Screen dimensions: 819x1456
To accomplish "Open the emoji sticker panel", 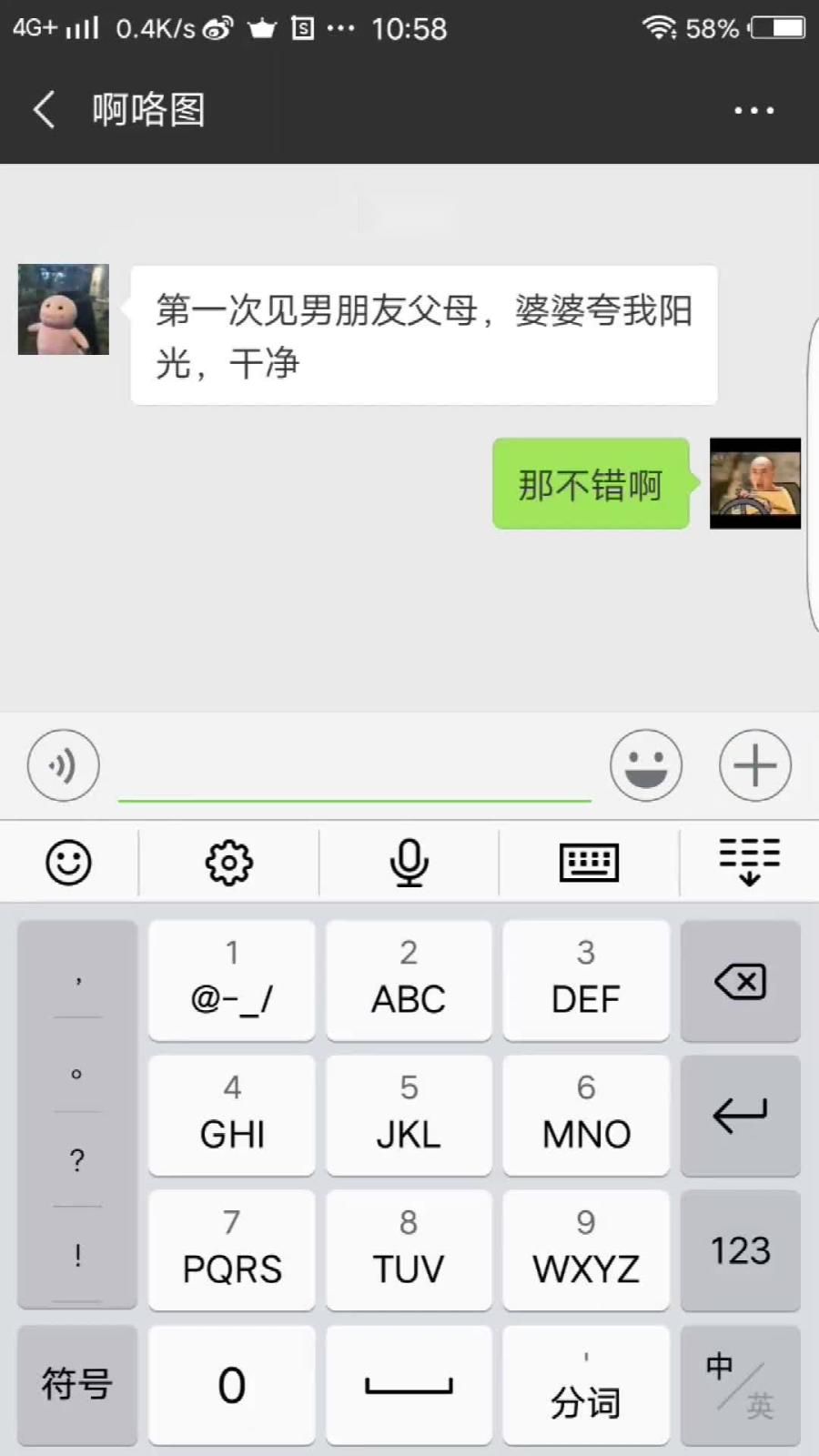I will coord(646,765).
